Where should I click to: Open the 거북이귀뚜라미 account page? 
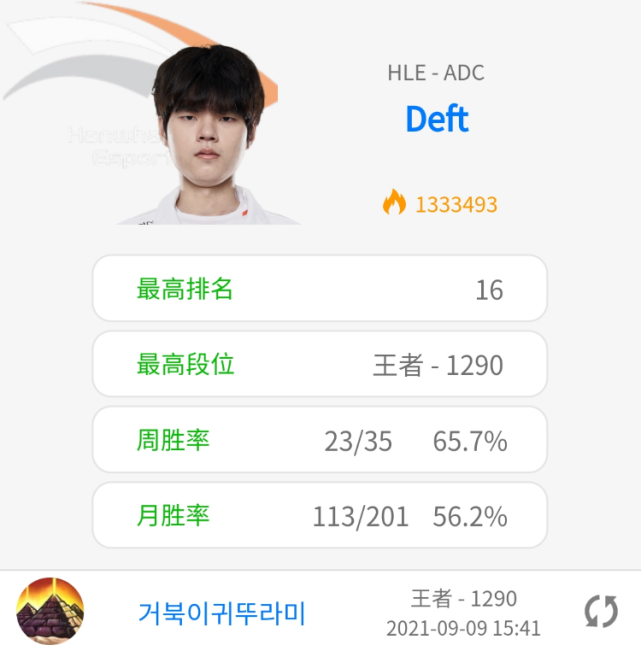click(221, 612)
